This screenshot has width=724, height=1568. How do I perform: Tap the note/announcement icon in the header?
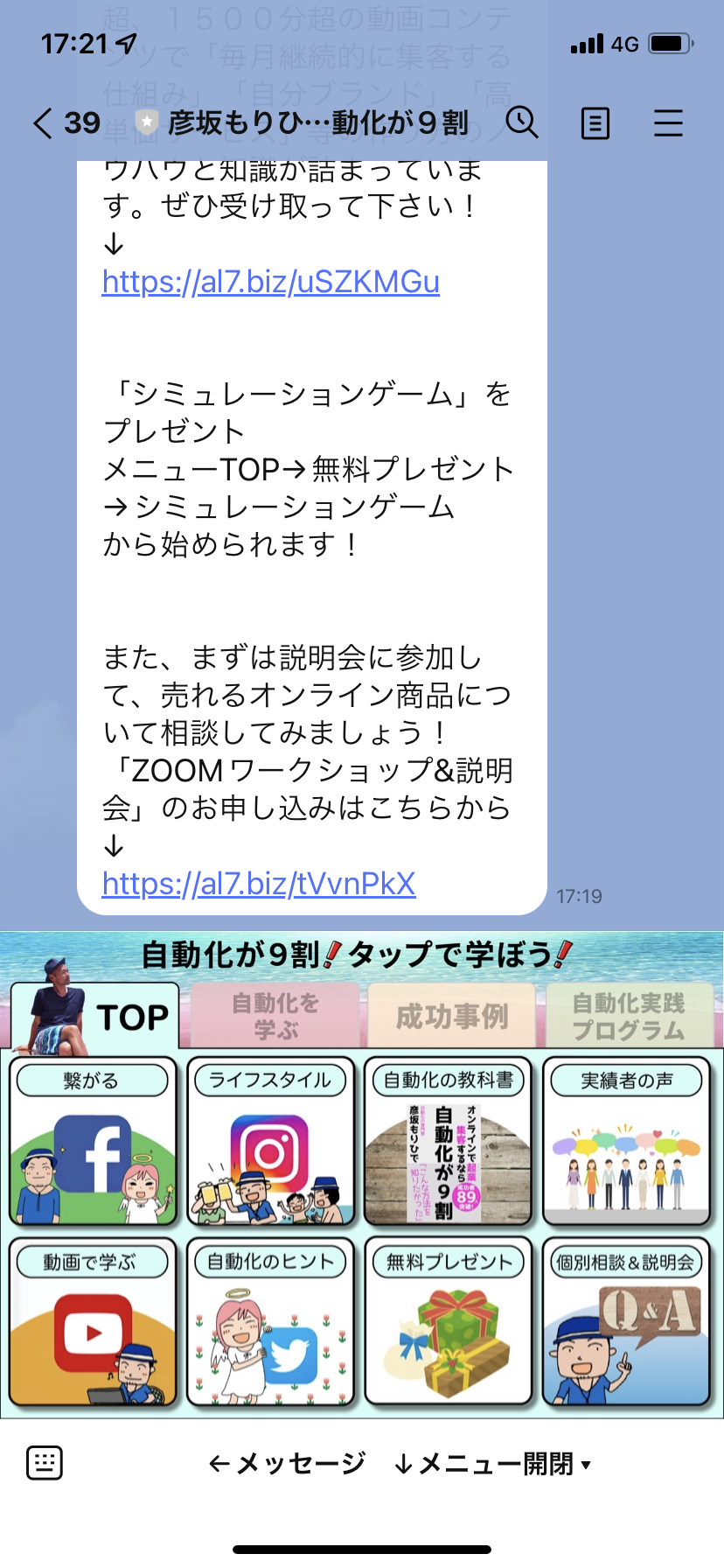[x=595, y=123]
